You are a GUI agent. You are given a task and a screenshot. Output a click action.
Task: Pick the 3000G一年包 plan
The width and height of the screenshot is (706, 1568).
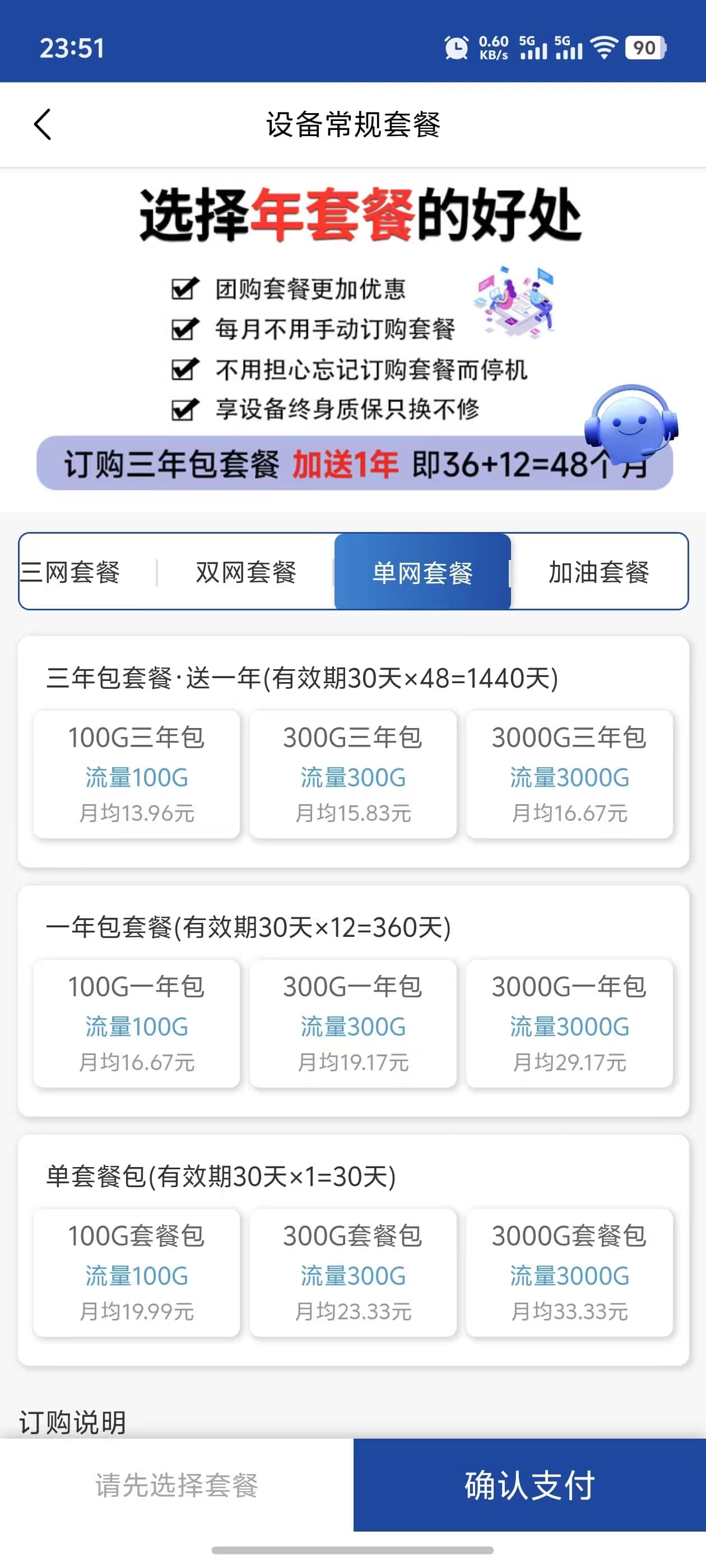[569, 1023]
